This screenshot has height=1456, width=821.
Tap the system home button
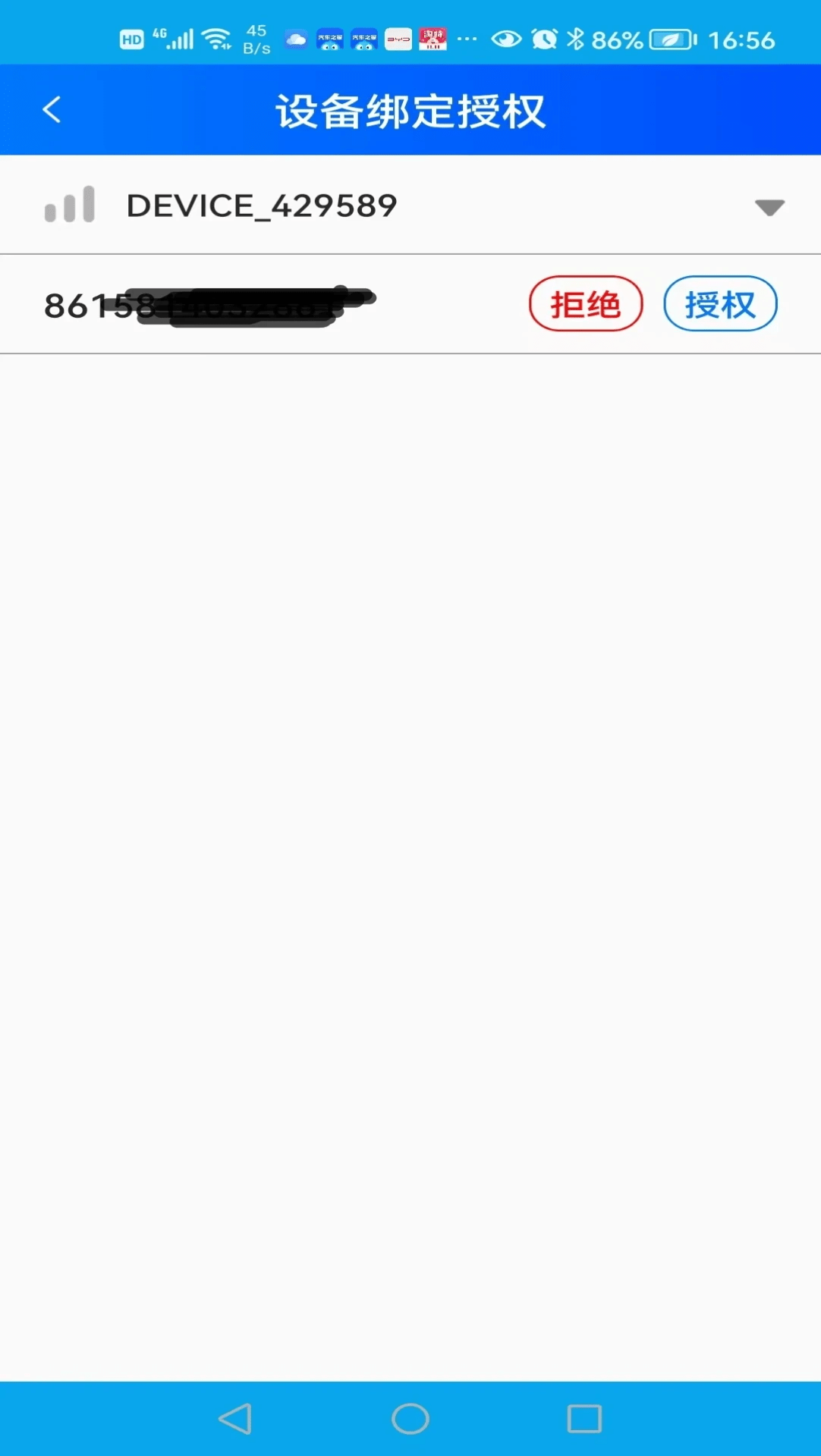(410, 1418)
